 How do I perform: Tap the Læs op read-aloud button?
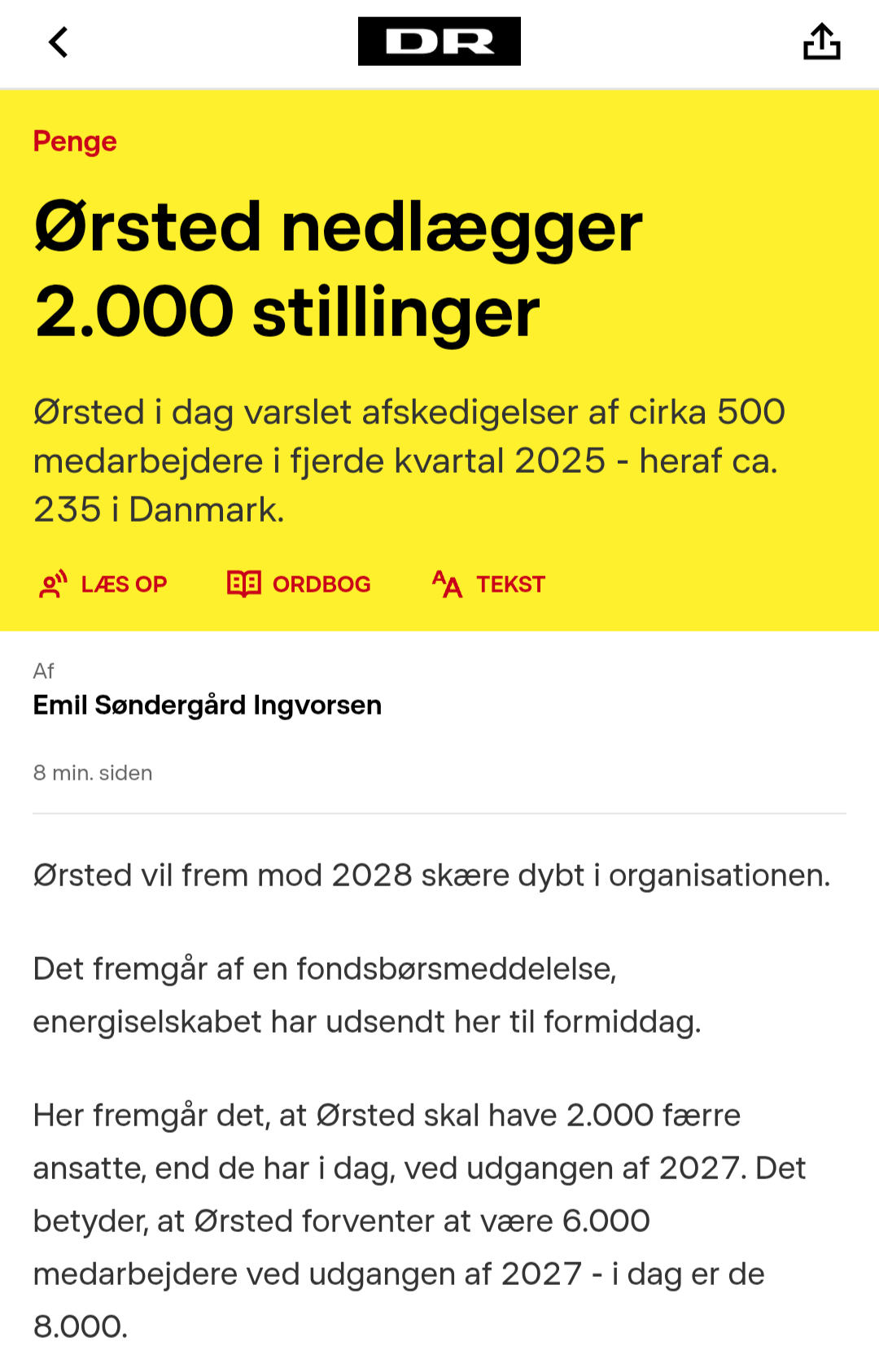pos(103,584)
